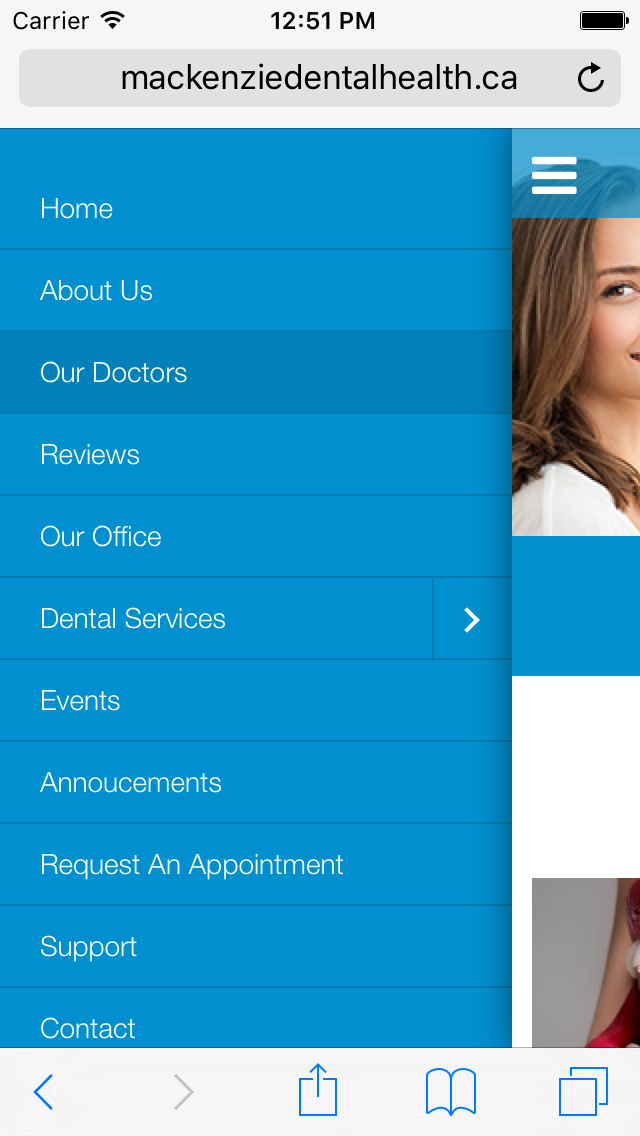
Task: Open Safari bookmarks
Action: coord(450,1092)
